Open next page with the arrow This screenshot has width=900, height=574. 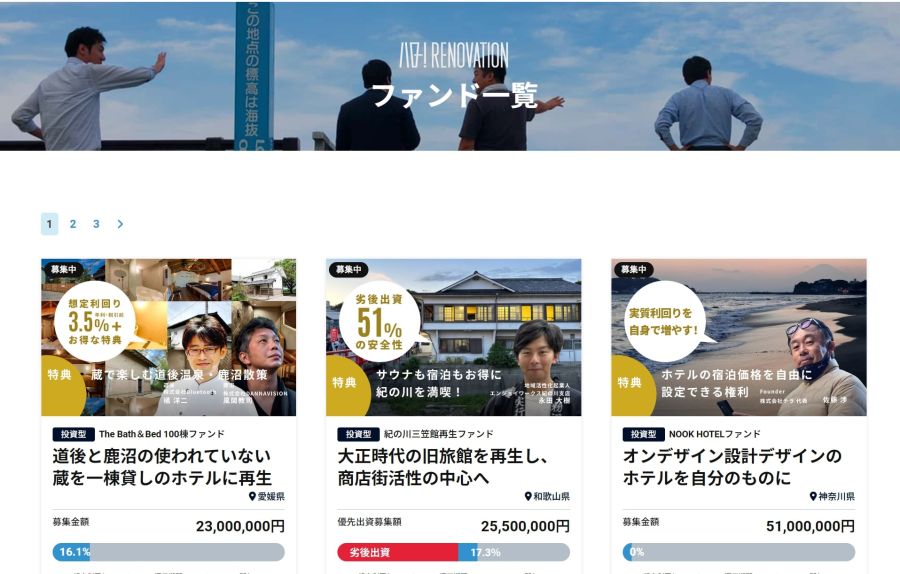pos(120,224)
